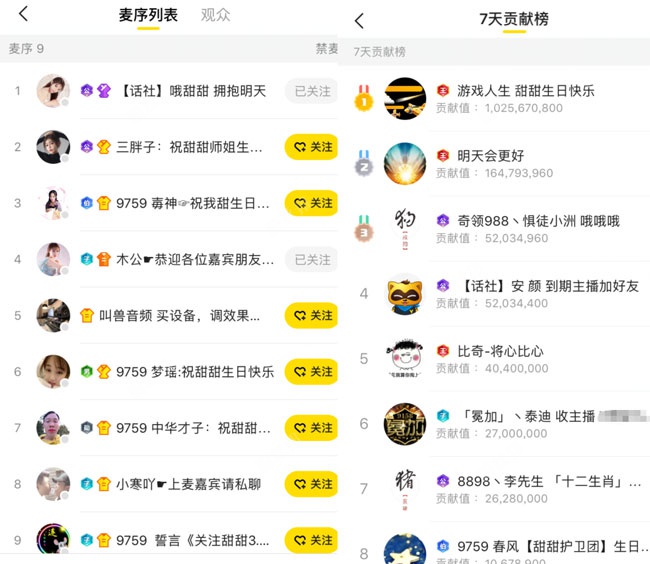Follow 9759 毒神 user
Viewport: 650px width, 564px height.
pos(311,203)
